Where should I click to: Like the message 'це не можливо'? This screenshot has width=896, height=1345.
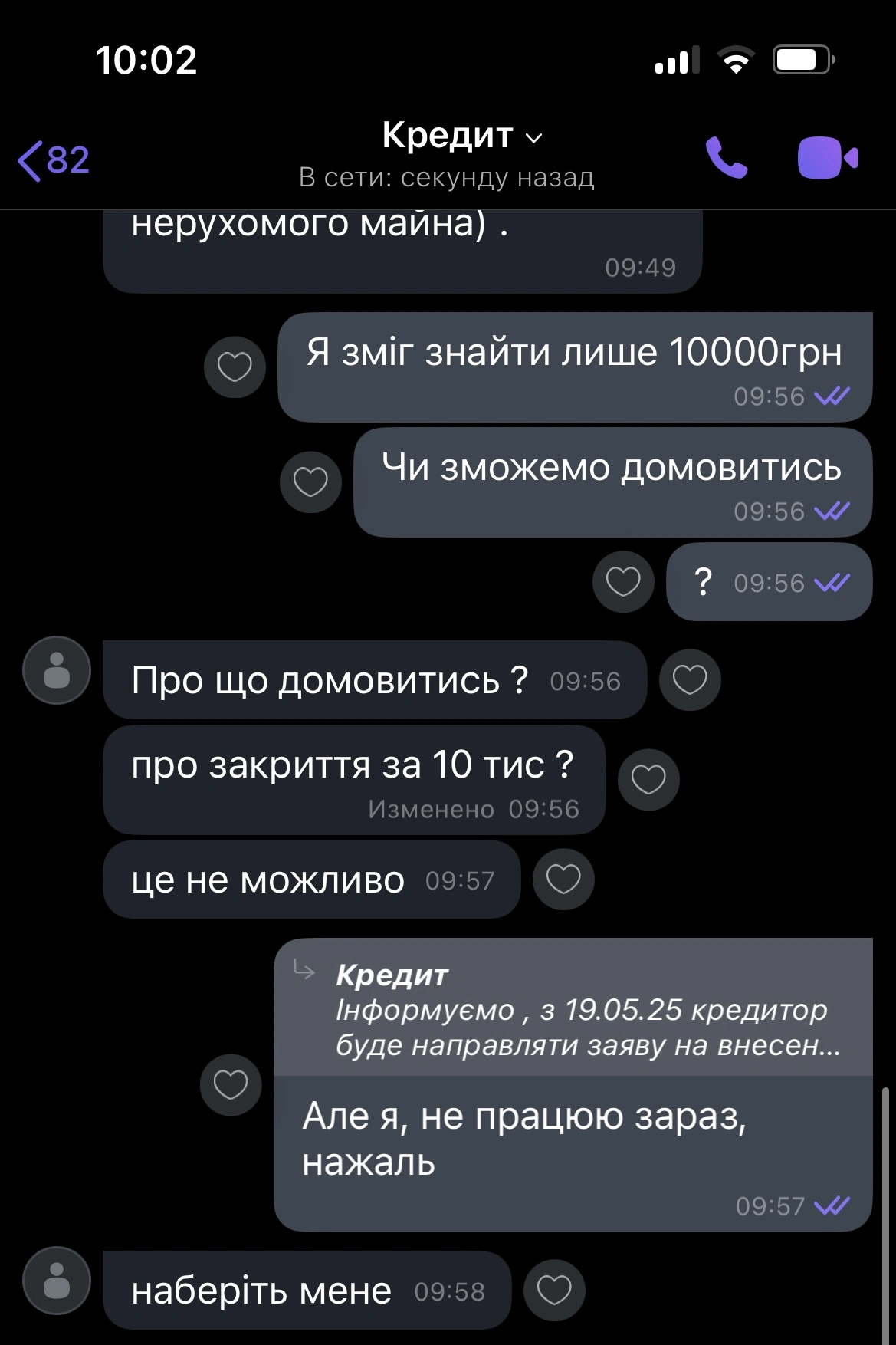point(563,879)
